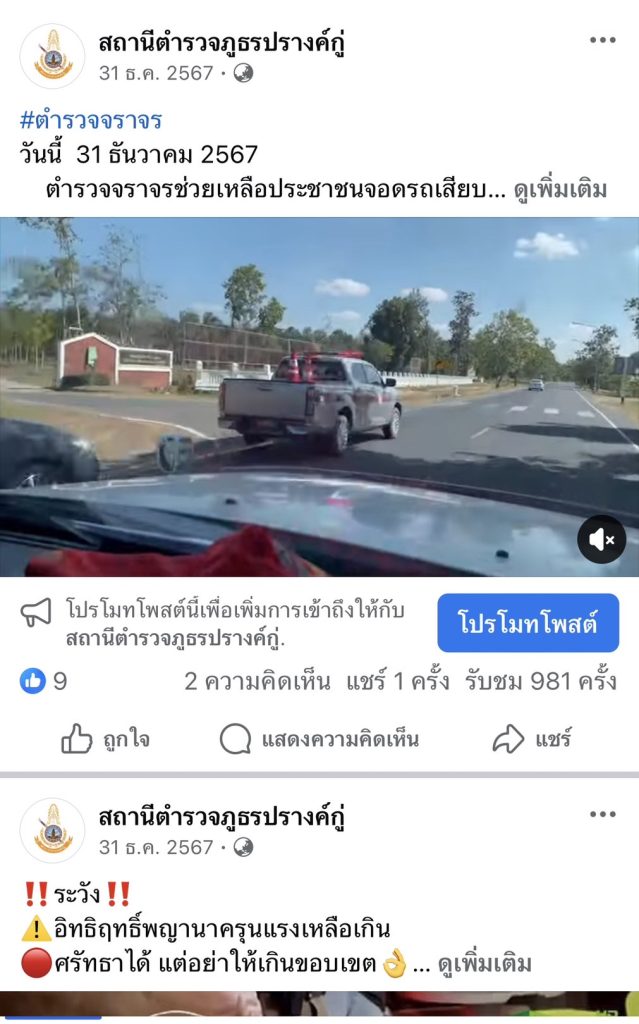Expand ดูเพิ่มเติม on the ตำรวจจราจร post
This screenshot has height=1024, width=639.
click(560, 190)
